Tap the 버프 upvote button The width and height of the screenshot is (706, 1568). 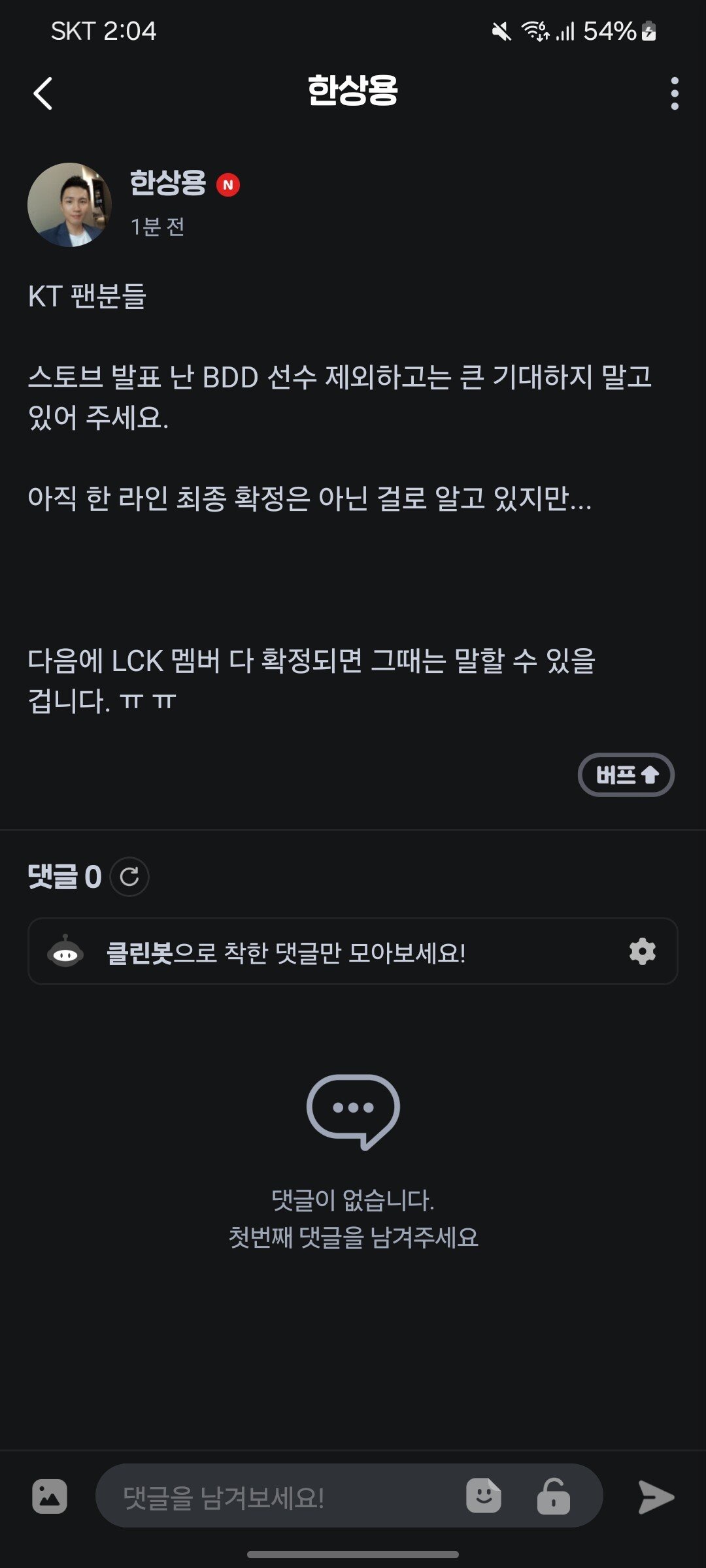click(626, 775)
